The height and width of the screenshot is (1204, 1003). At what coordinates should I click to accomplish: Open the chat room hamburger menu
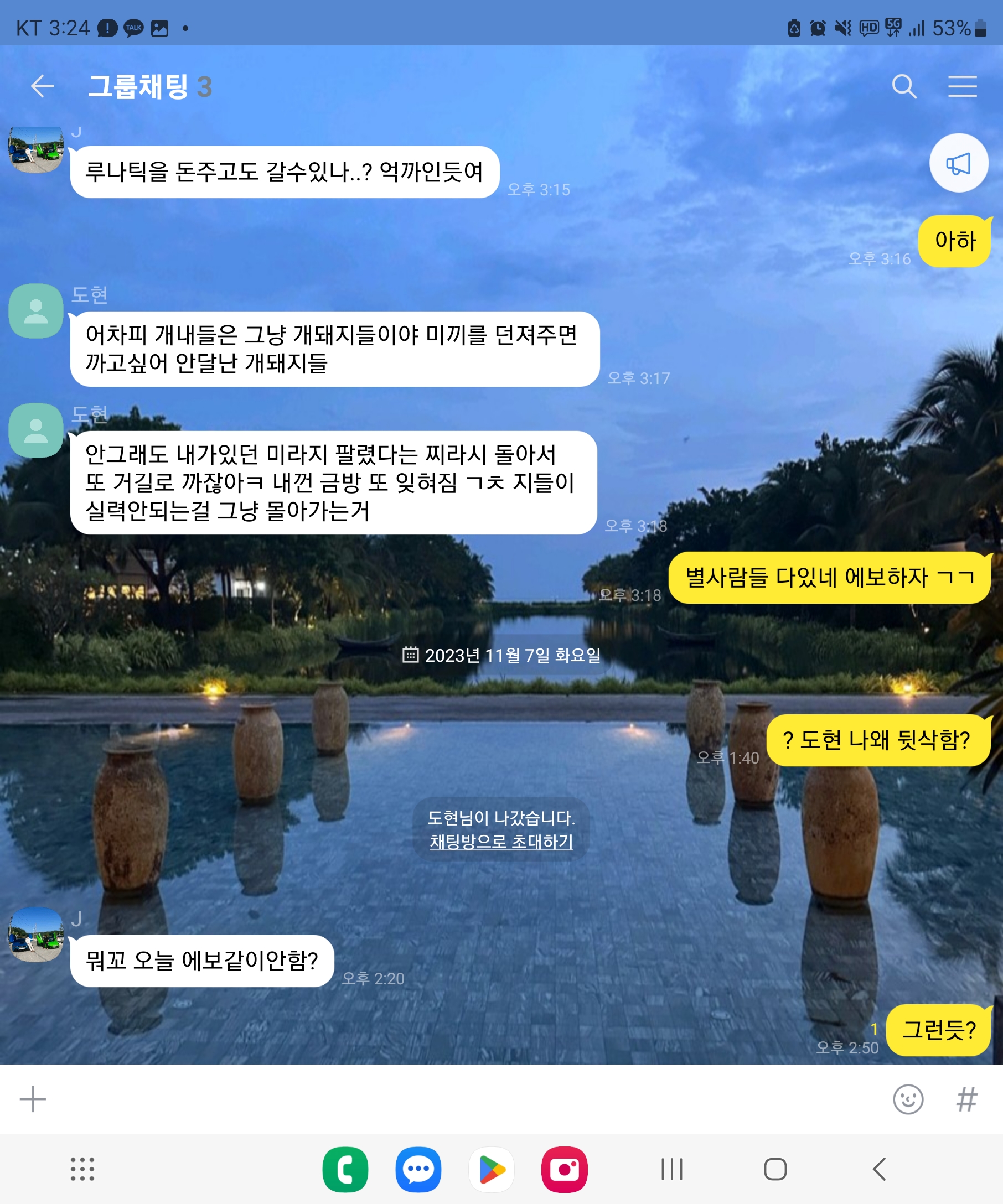pos(961,86)
